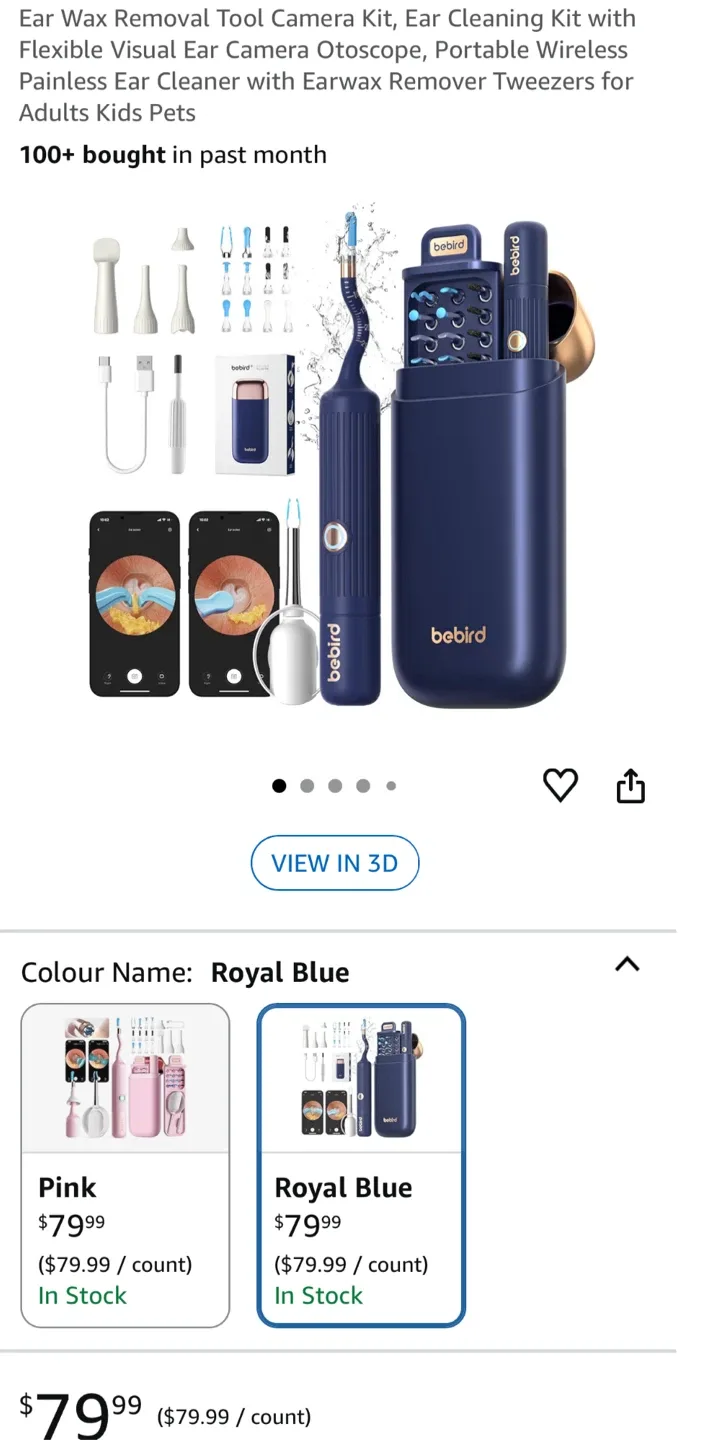Screen dimensions: 724x1440
Task: Select the last carousel dot
Action: point(391,786)
